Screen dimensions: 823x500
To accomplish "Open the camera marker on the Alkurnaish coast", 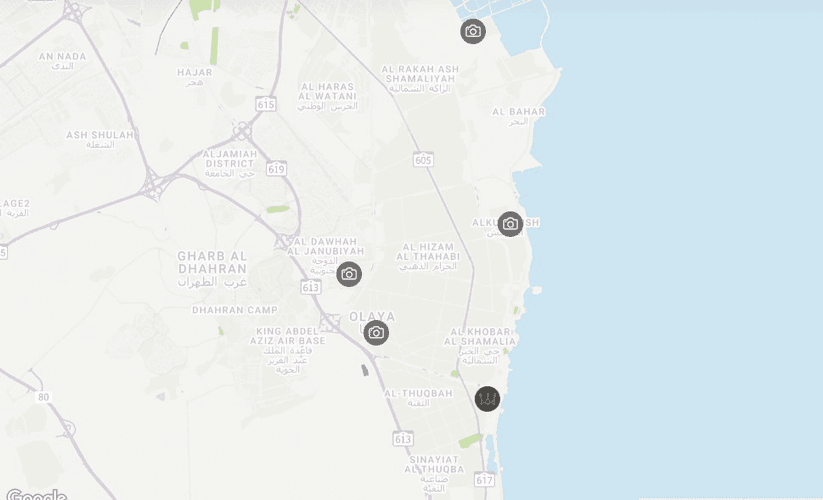I will pos(510,224).
